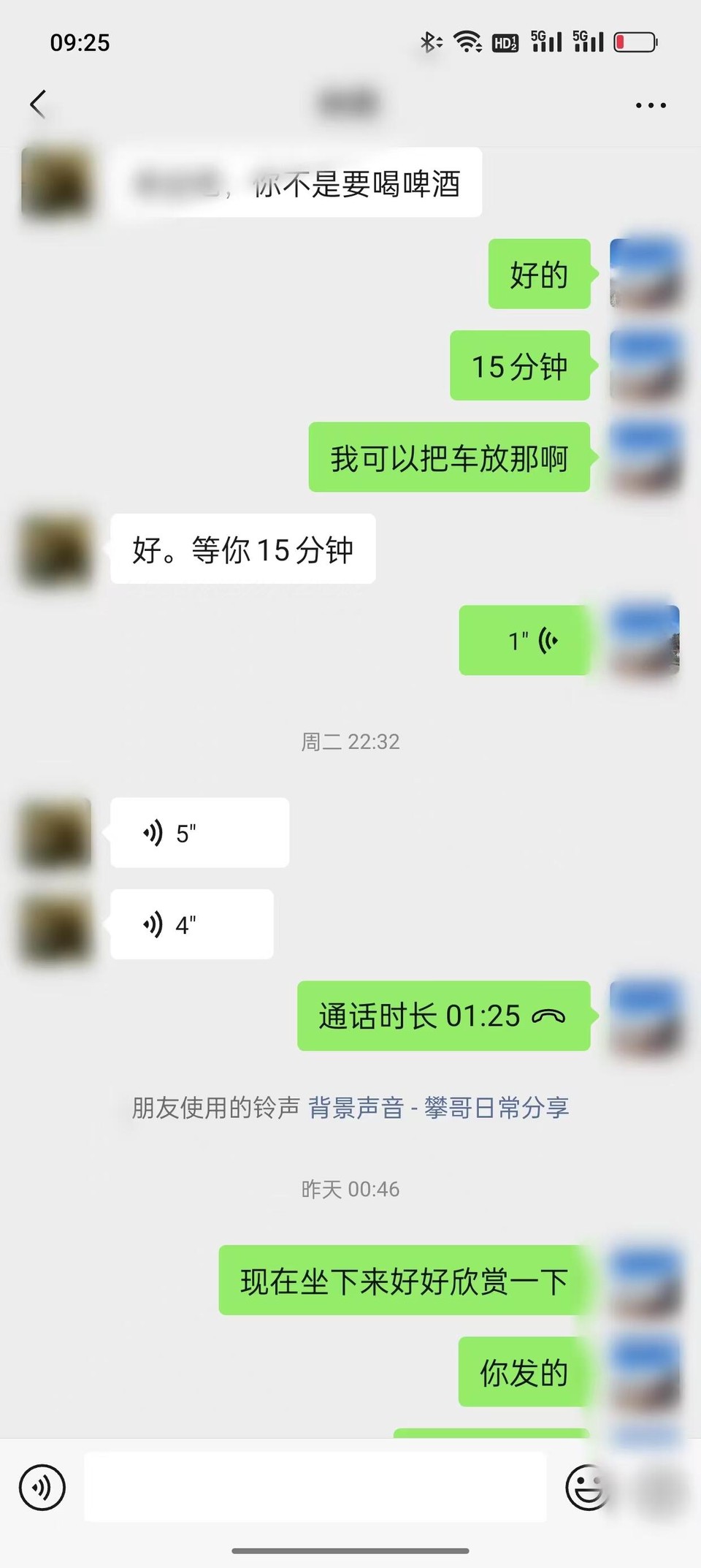Image resolution: width=701 pixels, height=1568 pixels.
Task: Call back via the 通话时长 01:25 bubble
Action: [443, 1016]
